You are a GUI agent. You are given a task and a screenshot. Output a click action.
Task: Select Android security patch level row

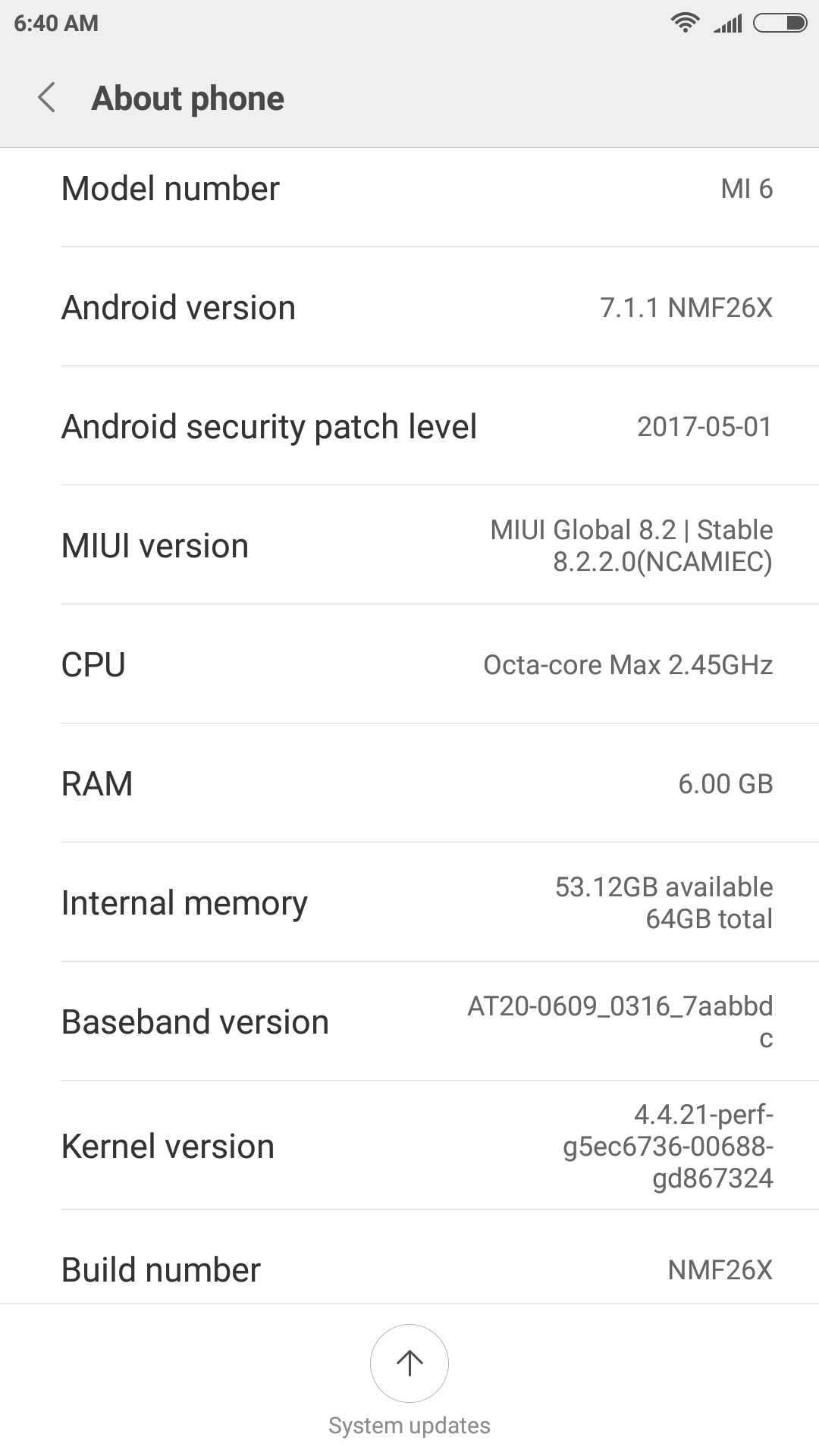coord(409,426)
